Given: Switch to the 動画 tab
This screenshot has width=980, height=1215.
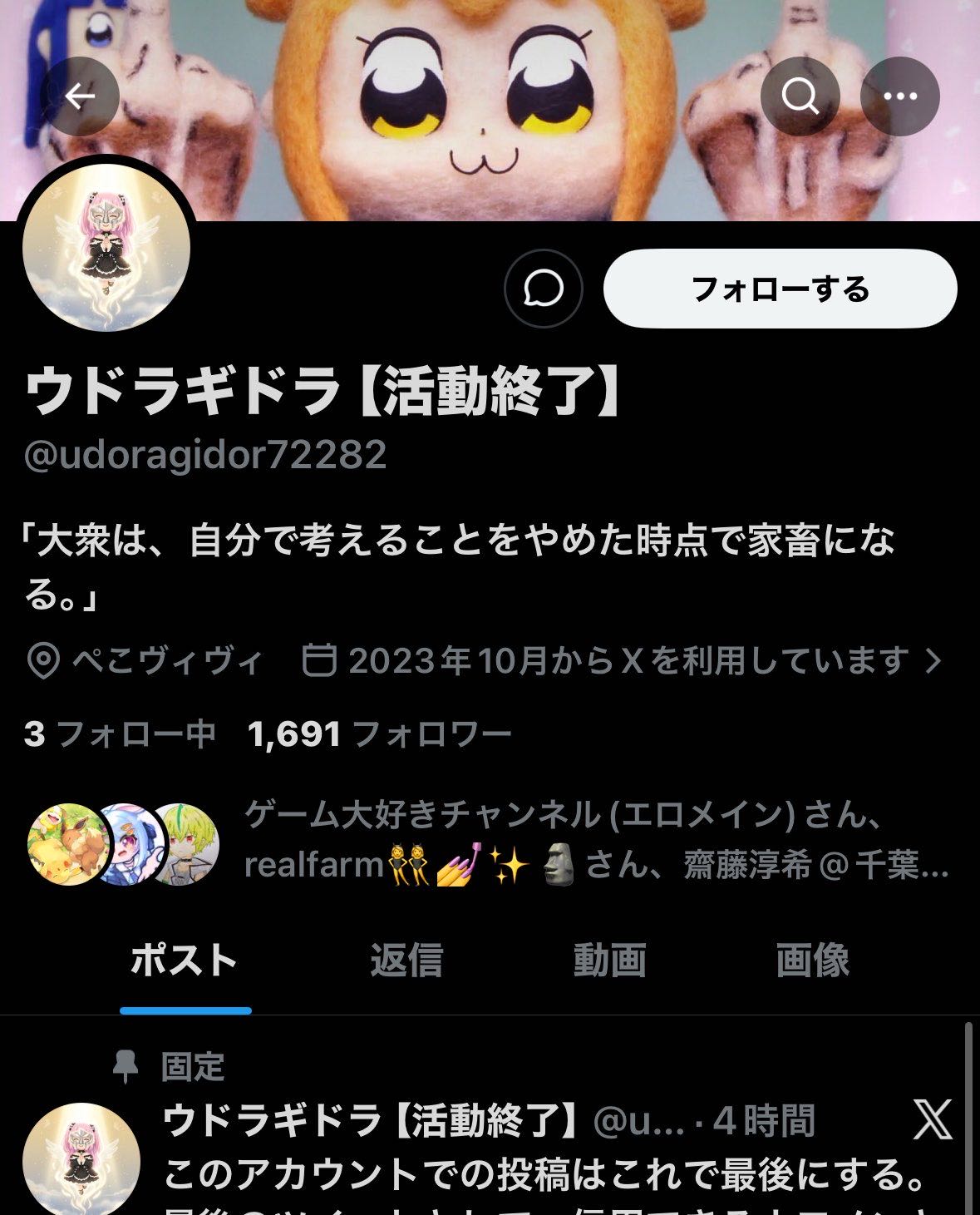Looking at the screenshot, I should click(x=609, y=961).
